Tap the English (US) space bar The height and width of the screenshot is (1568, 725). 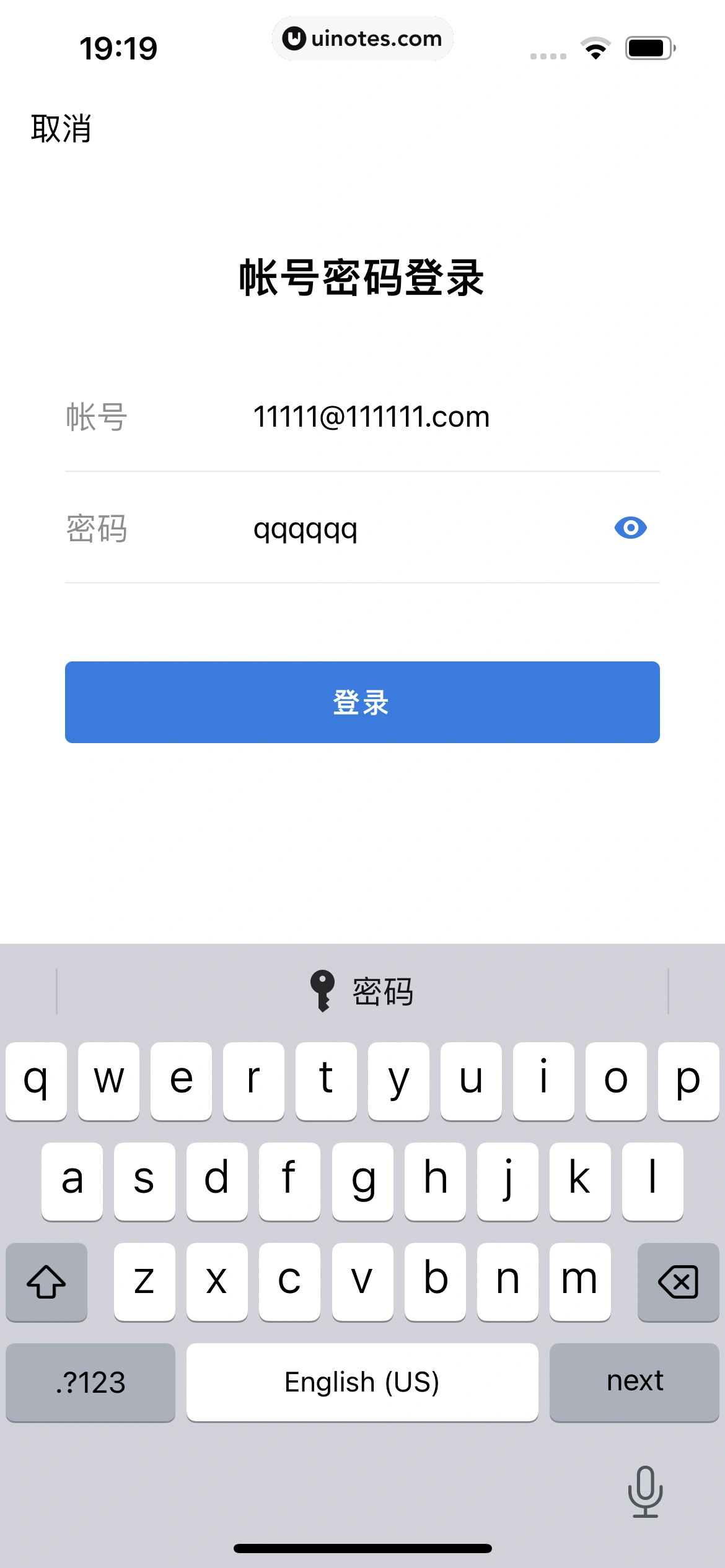click(362, 1382)
